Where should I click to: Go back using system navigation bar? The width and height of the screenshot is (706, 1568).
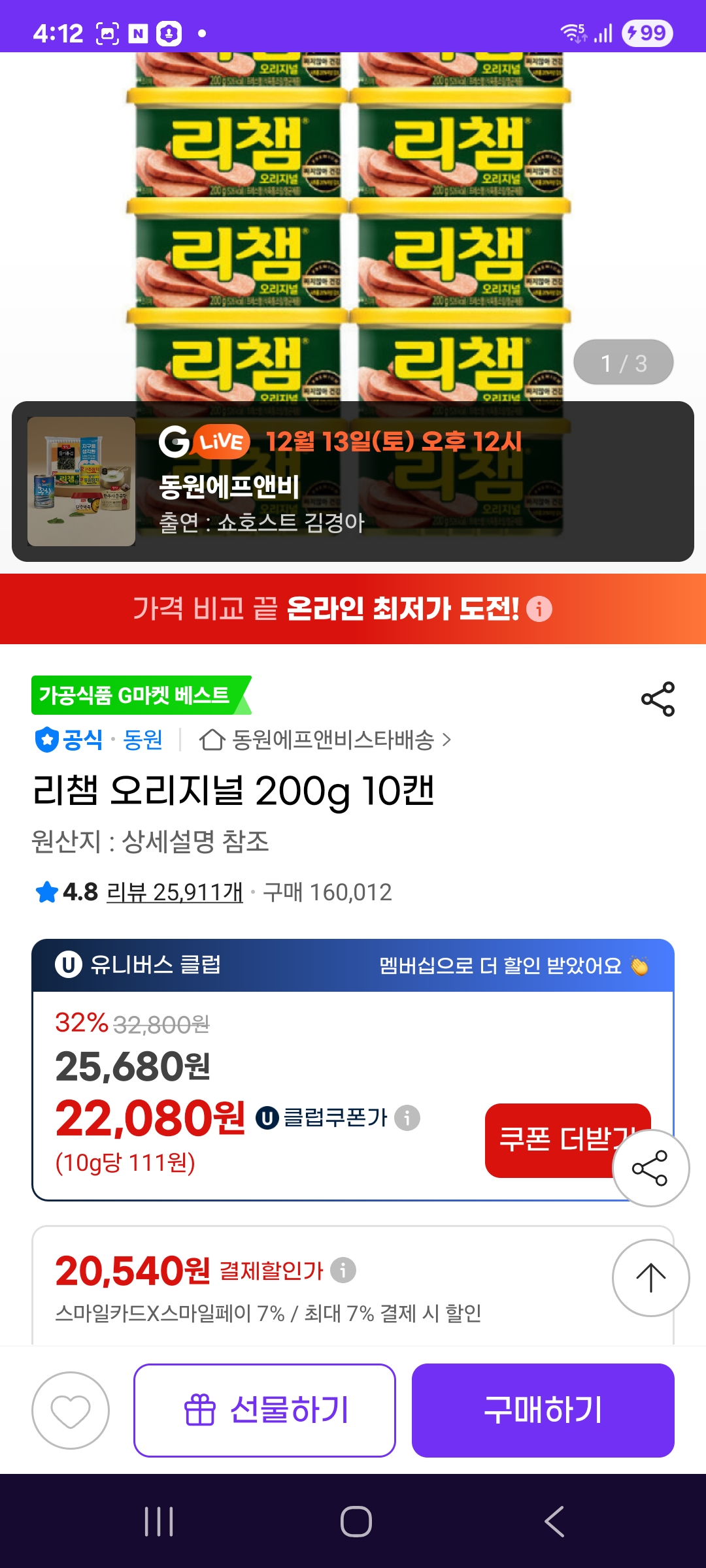pyautogui.click(x=554, y=1522)
